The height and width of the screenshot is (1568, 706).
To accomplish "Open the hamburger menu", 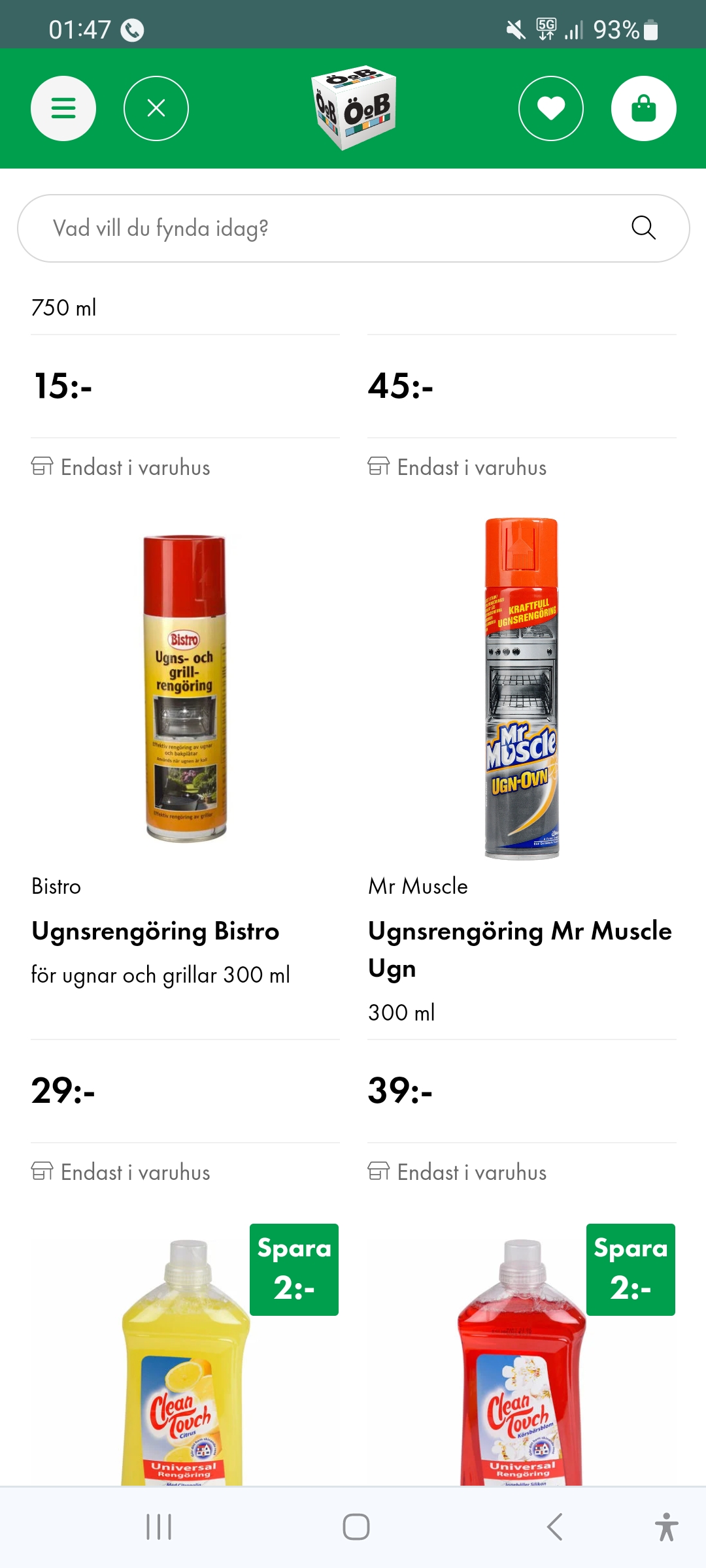I will [63, 108].
